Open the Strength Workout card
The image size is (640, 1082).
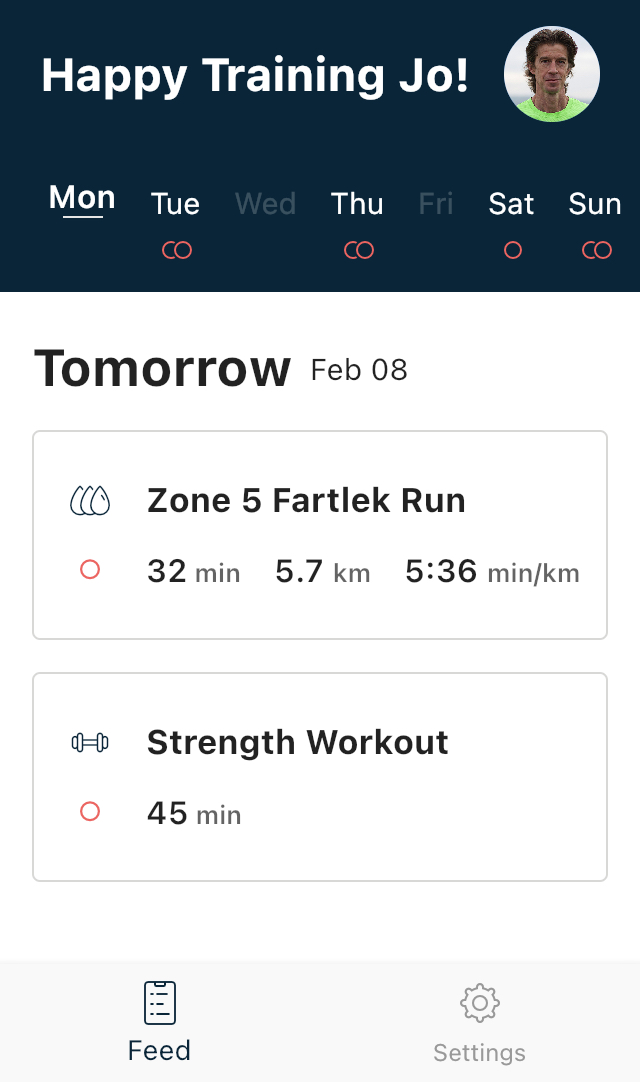pos(320,777)
